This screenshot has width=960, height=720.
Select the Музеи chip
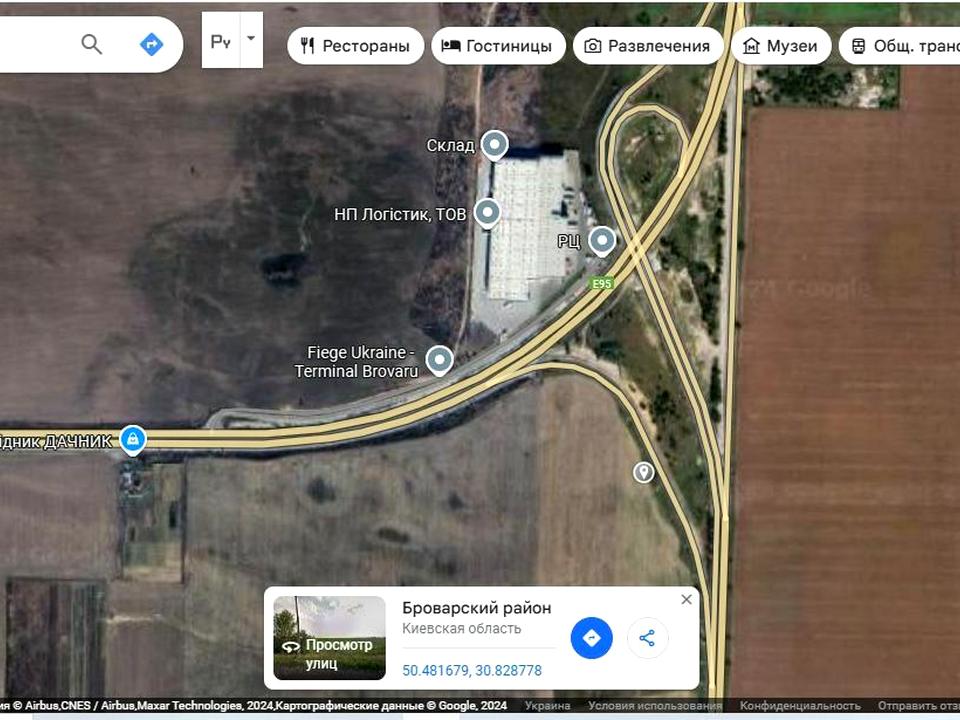[781, 46]
